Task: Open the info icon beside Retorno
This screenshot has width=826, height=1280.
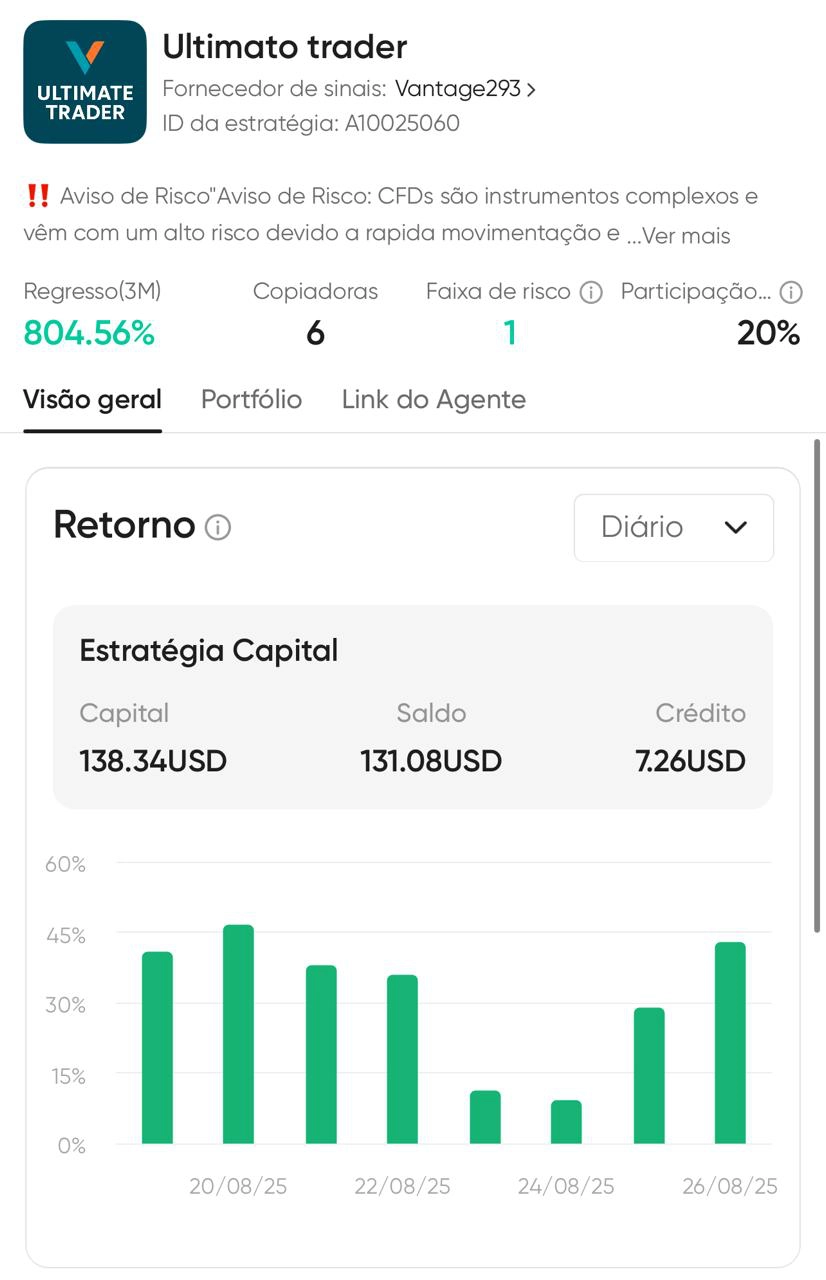Action: (x=218, y=527)
